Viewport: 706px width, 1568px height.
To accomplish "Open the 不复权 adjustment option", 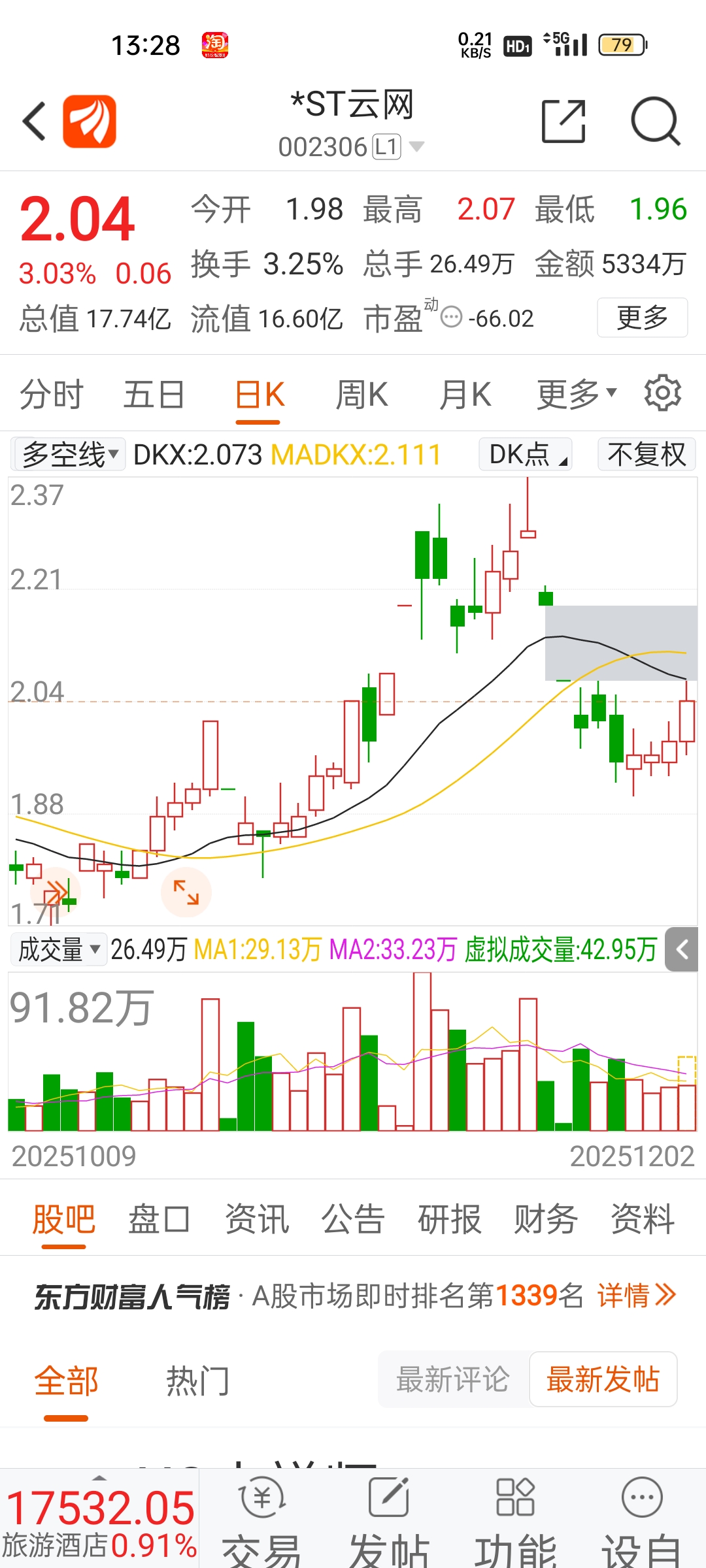I will click(646, 455).
